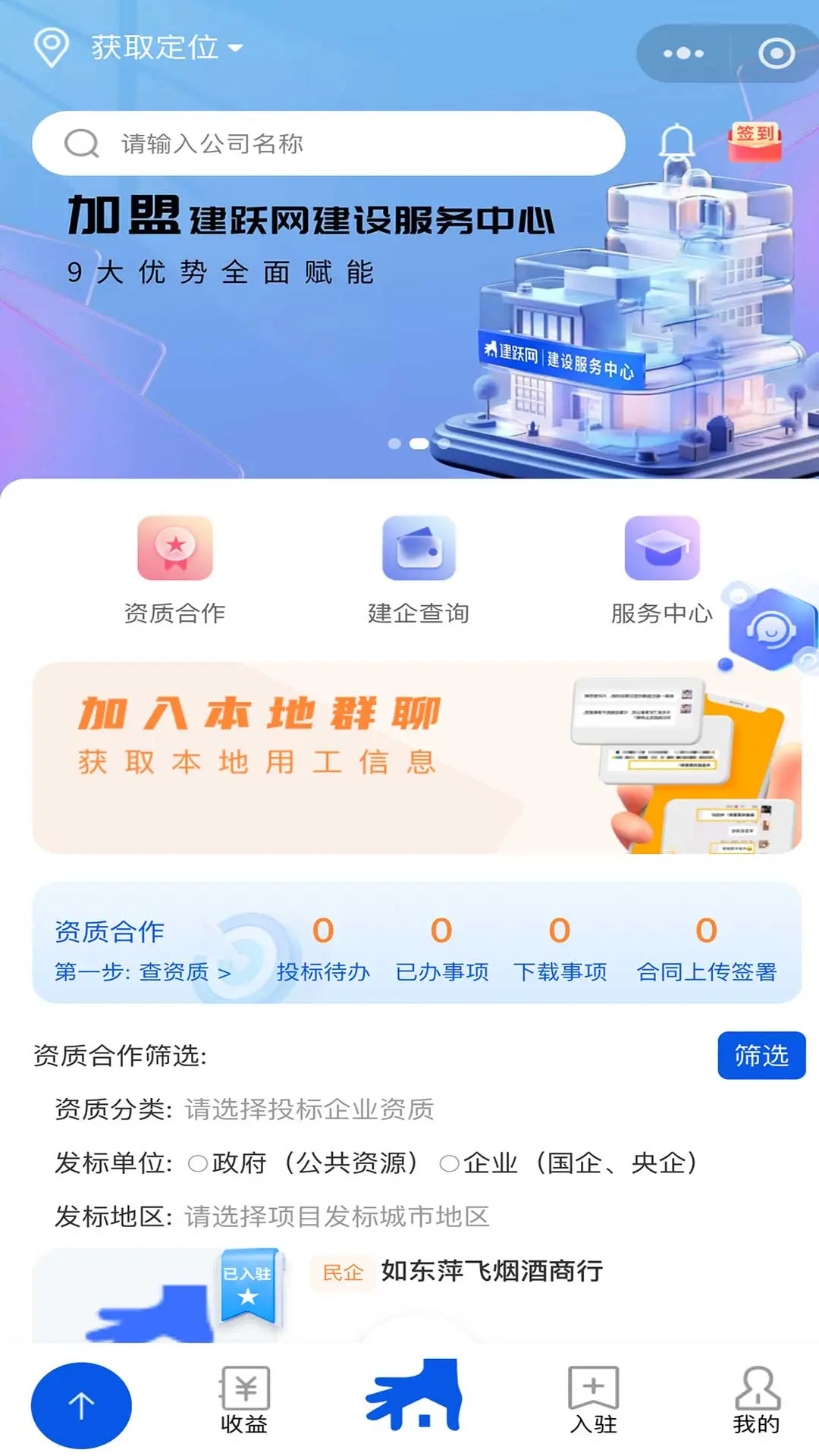Tap the 签到 check-in badge
This screenshot has width=819, height=1456.
pos(755,141)
